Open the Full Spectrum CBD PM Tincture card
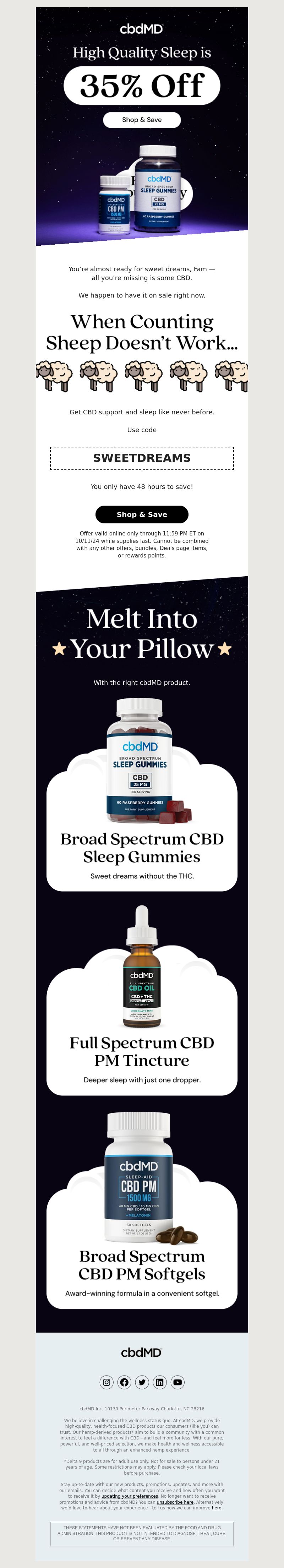This screenshot has height=1568, width=284. coord(142,1051)
